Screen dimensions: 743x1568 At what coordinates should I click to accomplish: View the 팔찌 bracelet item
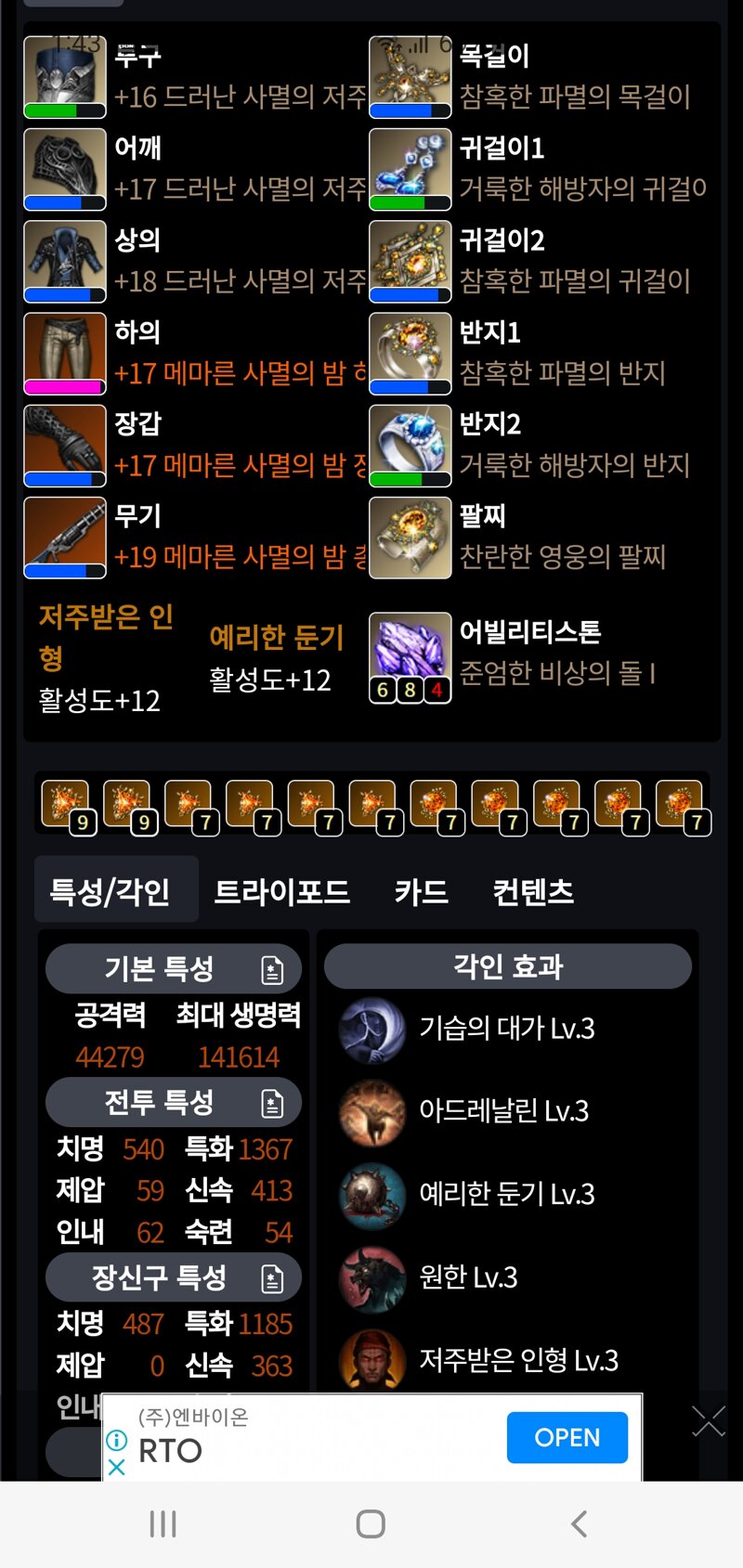(x=411, y=538)
